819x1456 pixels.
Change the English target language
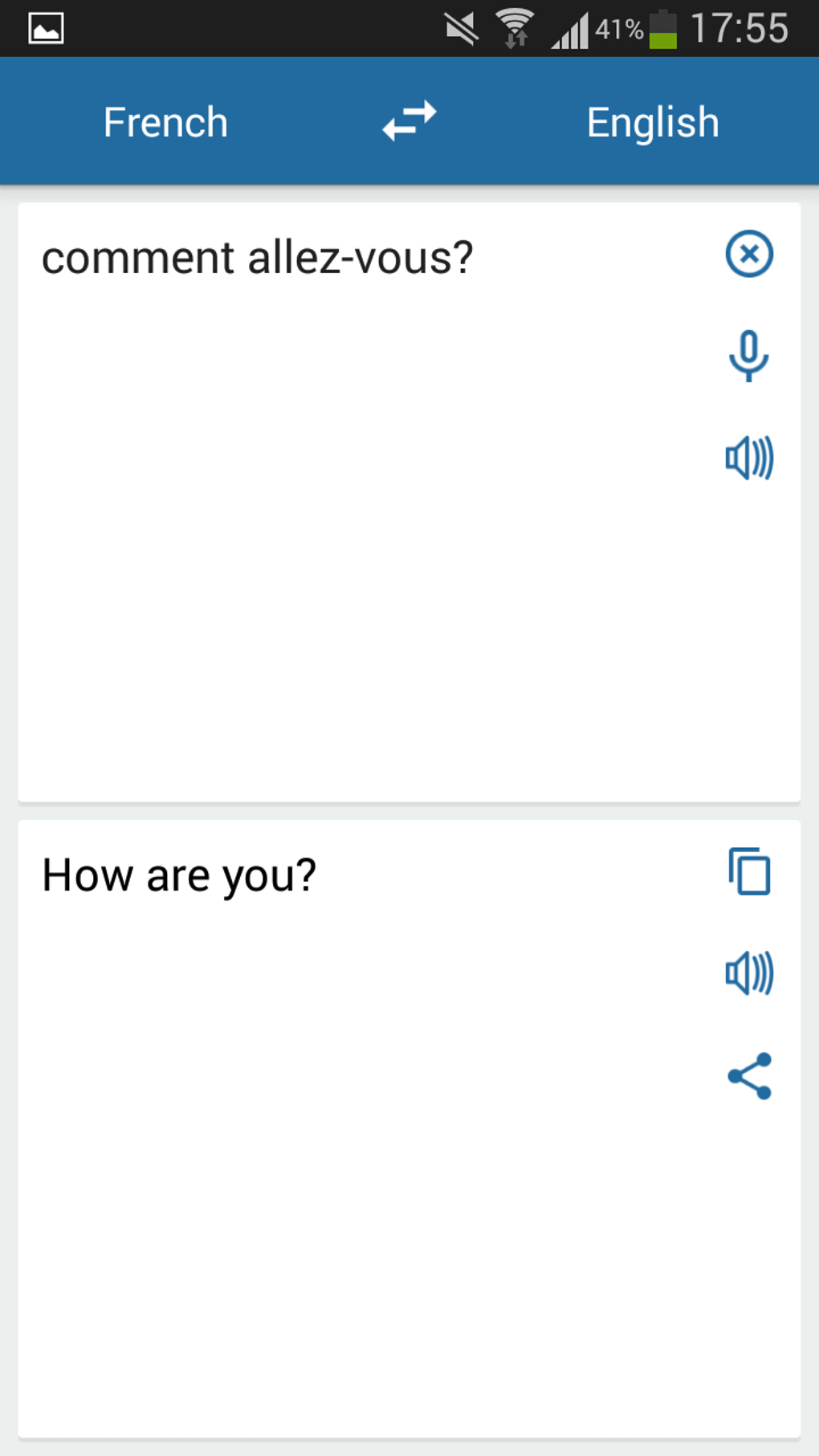(x=653, y=122)
